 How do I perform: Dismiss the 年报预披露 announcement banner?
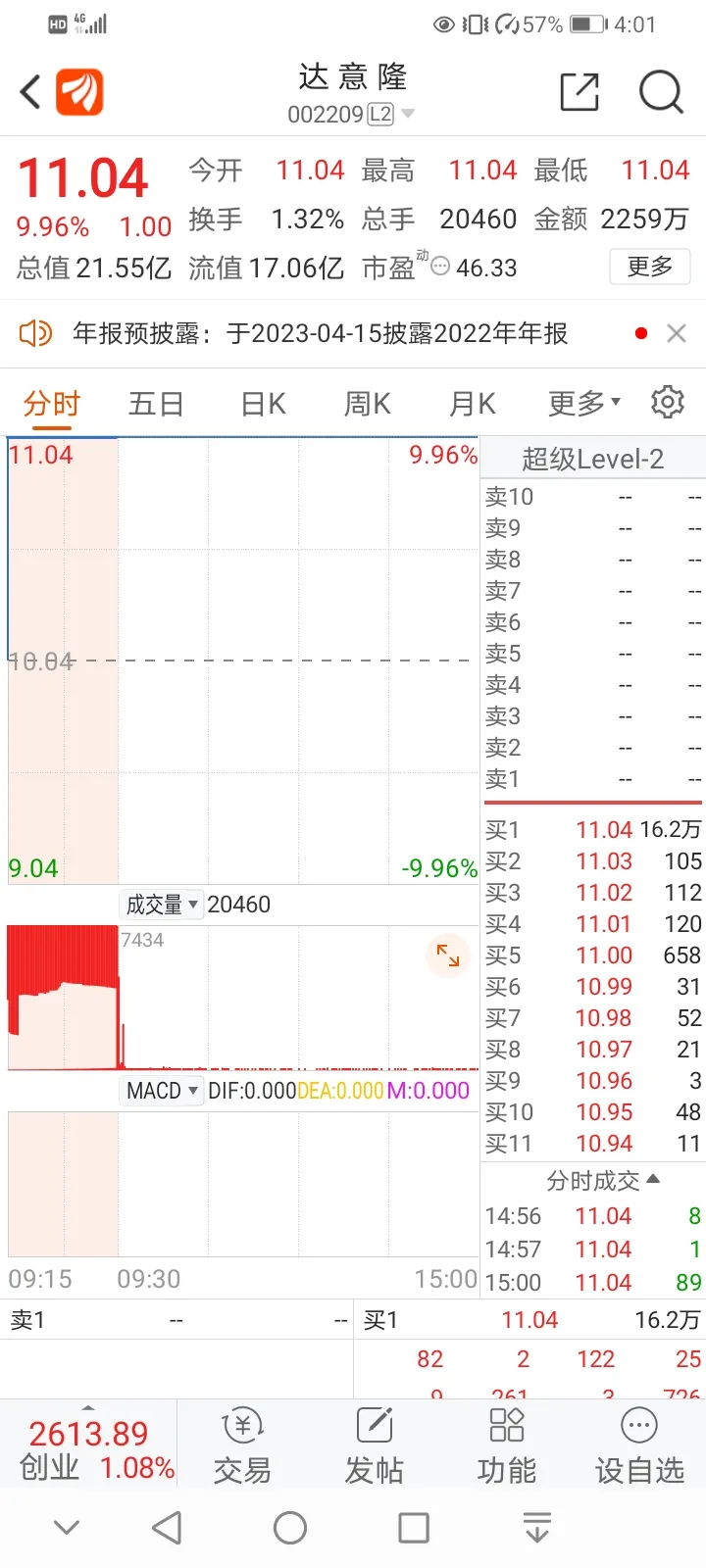tap(677, 333)
